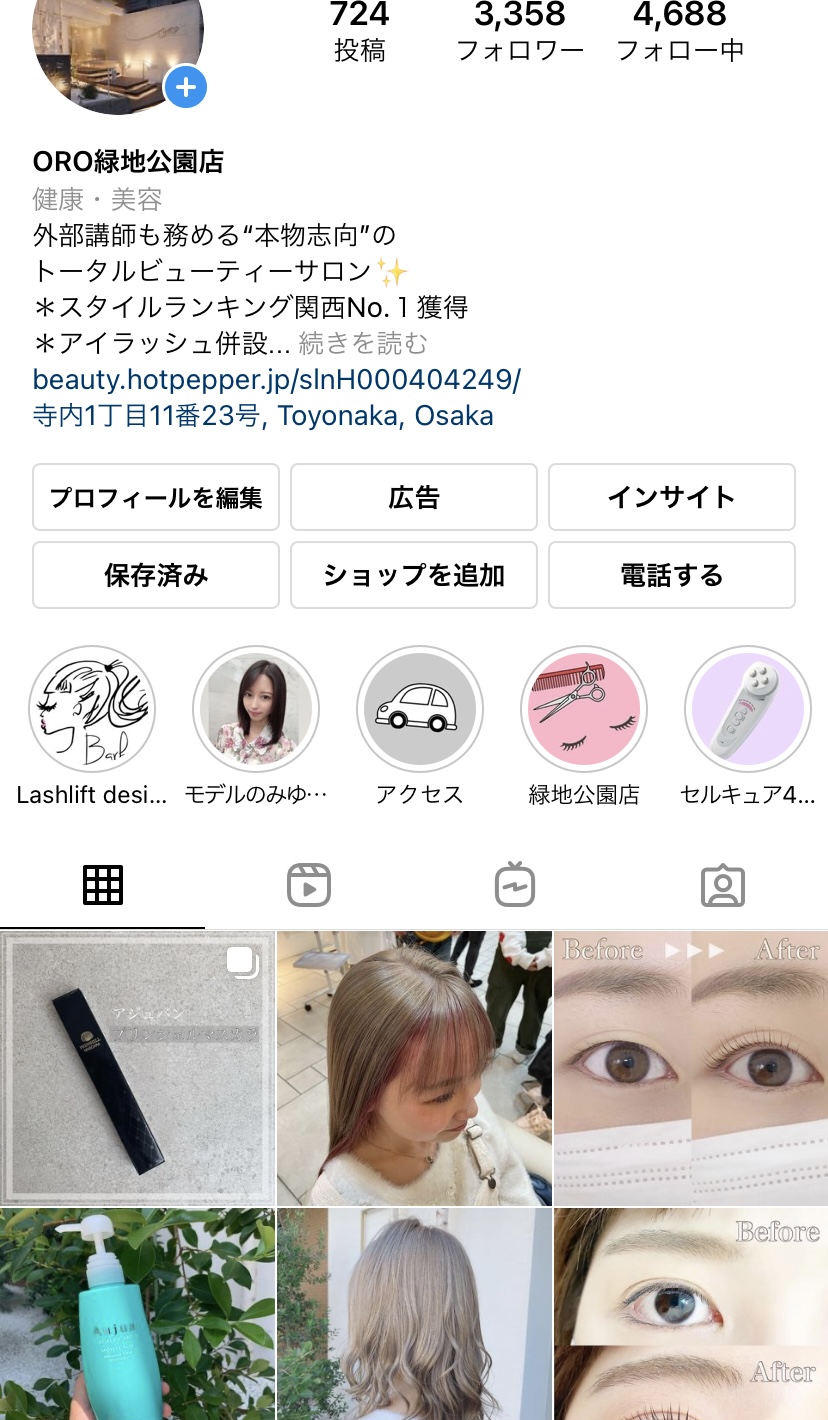Open the beauty.hotpepper.jp link
Screen dimensions: 828x1420
tap(277, 380)
